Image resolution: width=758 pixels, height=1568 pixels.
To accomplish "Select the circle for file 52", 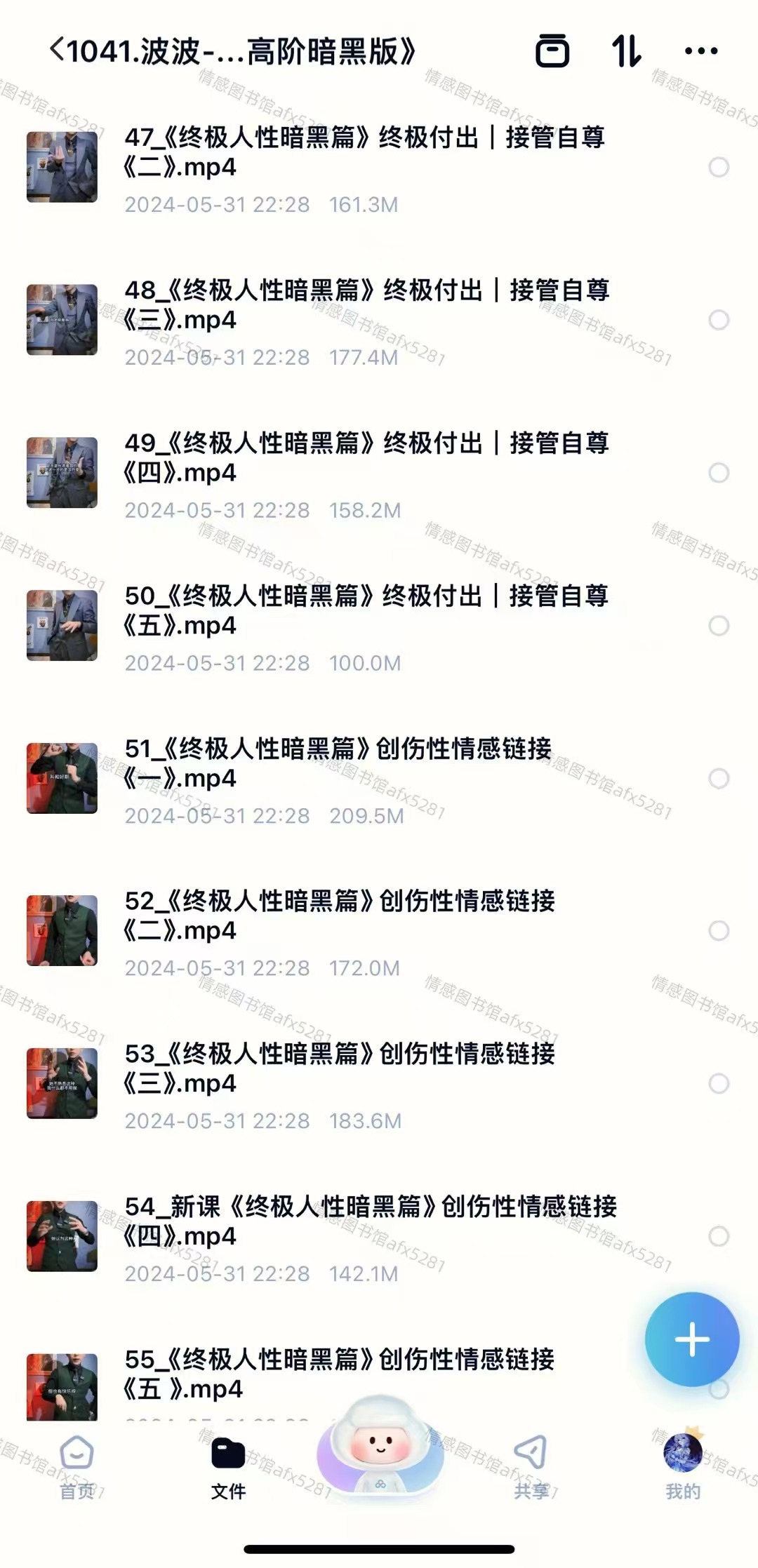I will click(x=718, y=931).
